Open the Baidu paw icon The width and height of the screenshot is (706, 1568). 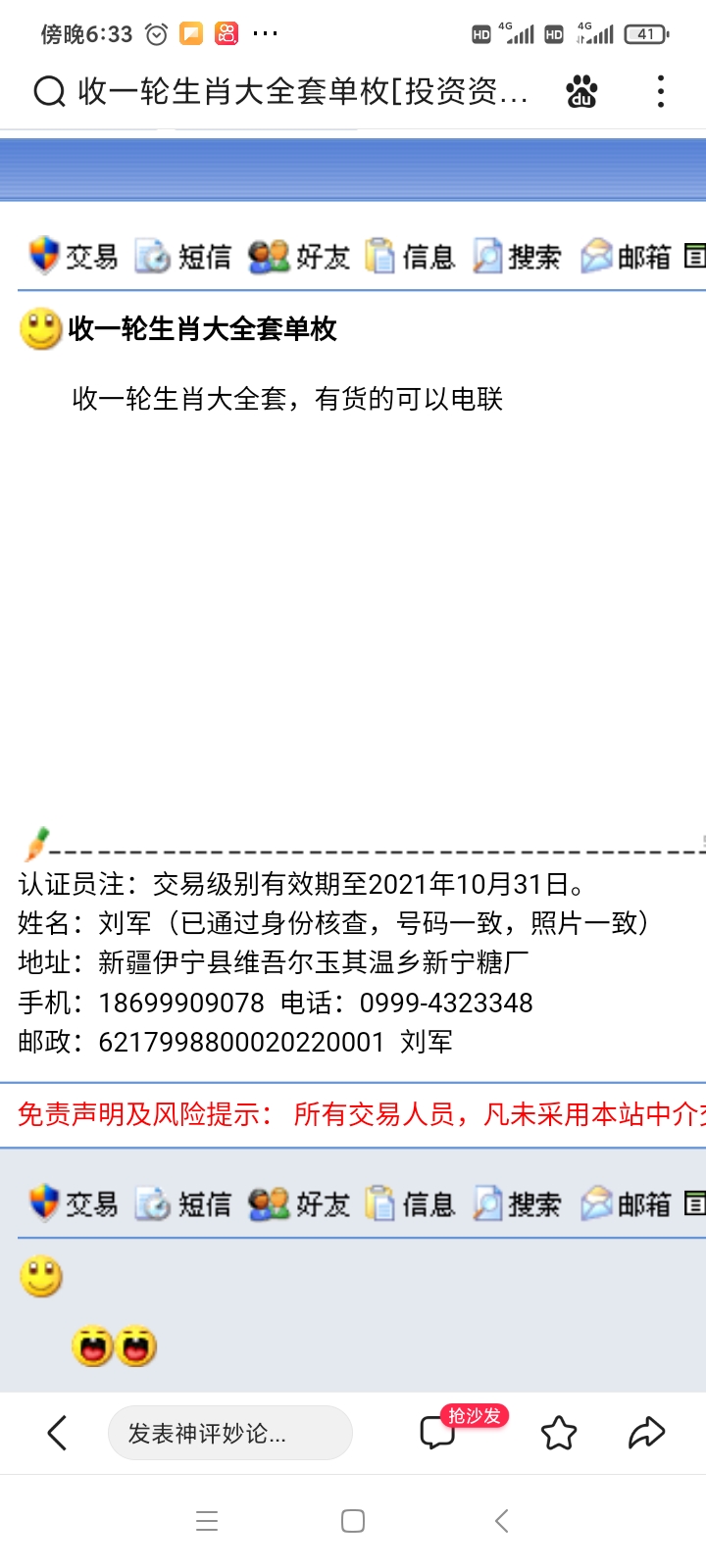(581, 91)
